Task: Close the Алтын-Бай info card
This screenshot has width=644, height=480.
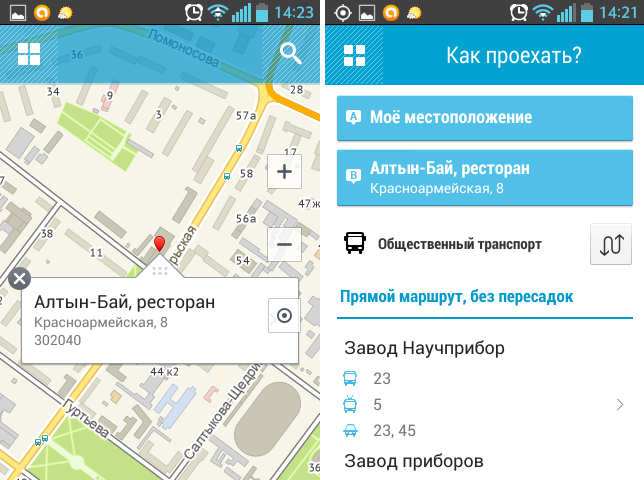Action: [x=19, y=279]
